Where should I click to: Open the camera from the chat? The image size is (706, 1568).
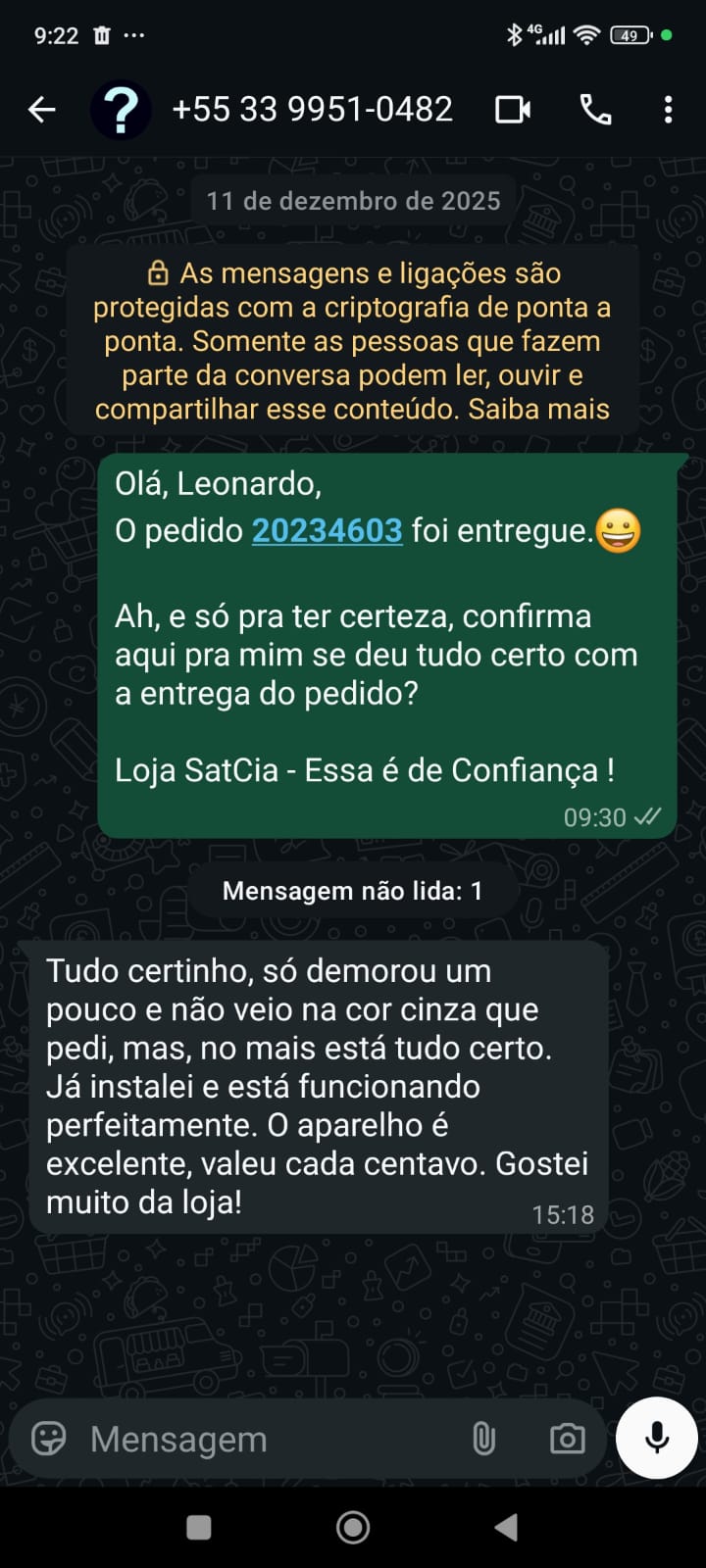[x=567, y=1439]
